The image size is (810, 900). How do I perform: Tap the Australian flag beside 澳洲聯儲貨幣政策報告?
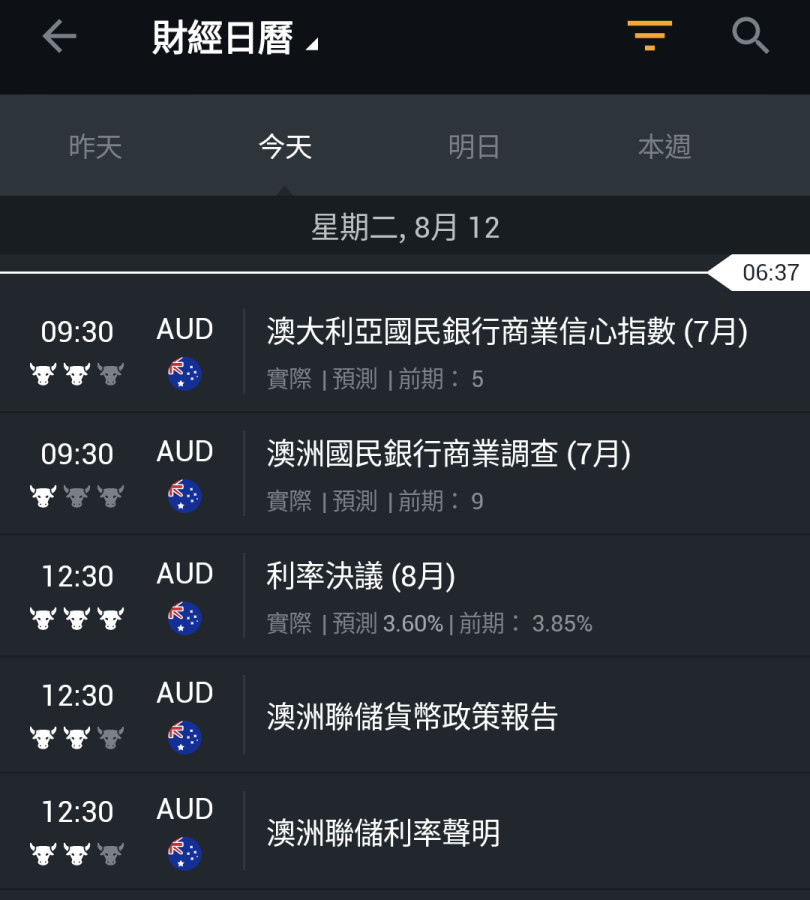[x=184, y=737]
